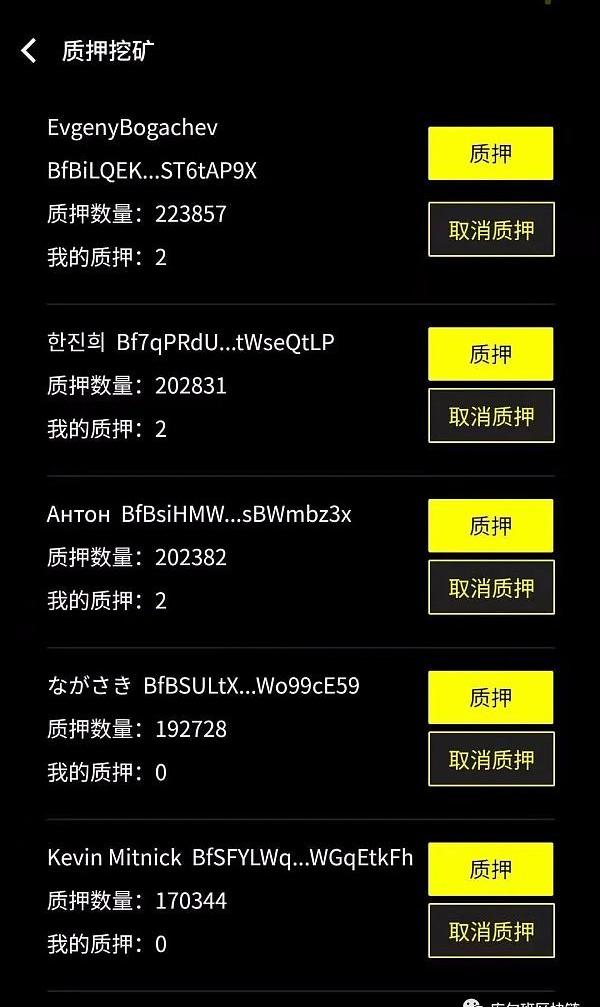Tap 取消质押 for Kevin Mitnick
The height and width of the screenshot is (1007, 600).
[491, 931]
